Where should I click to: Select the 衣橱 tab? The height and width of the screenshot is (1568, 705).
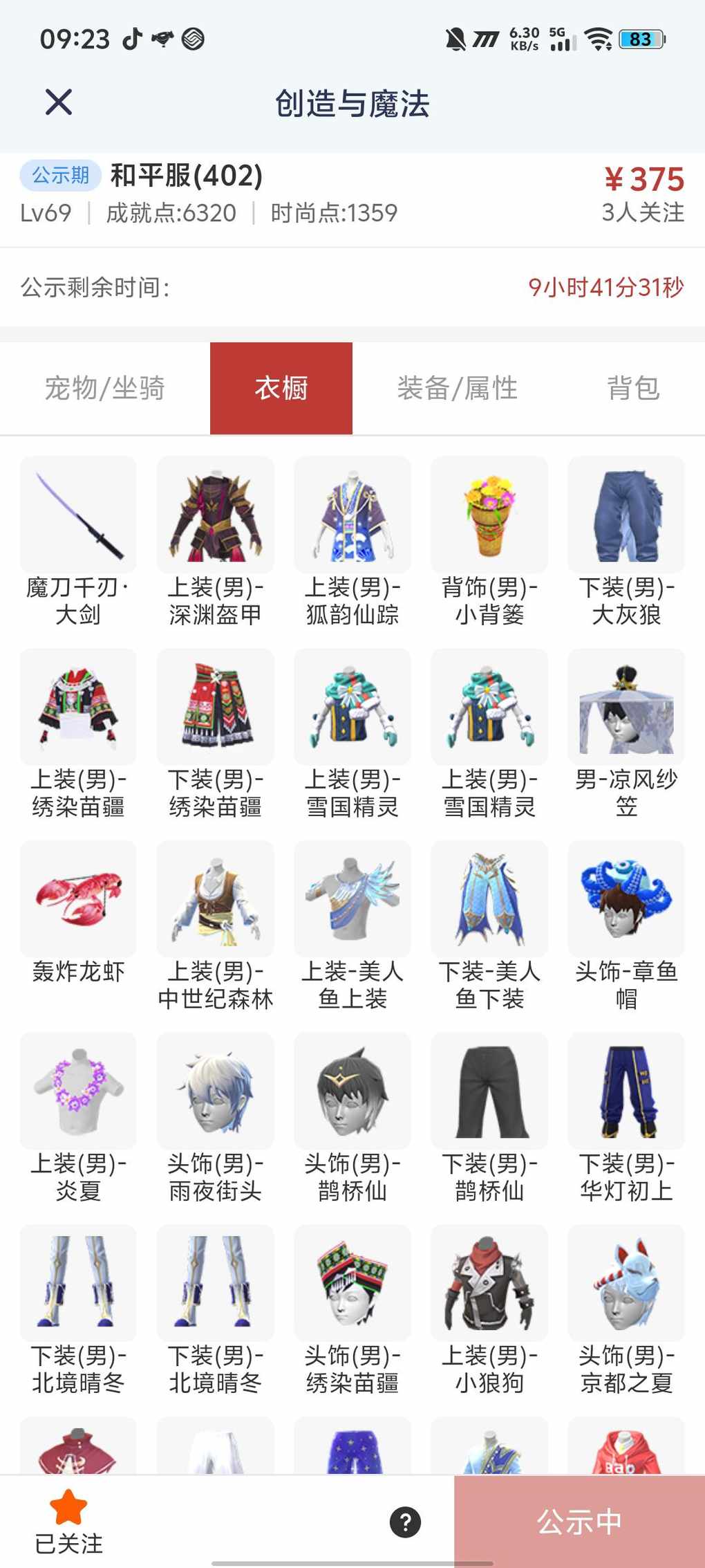[x=281, y=388]
